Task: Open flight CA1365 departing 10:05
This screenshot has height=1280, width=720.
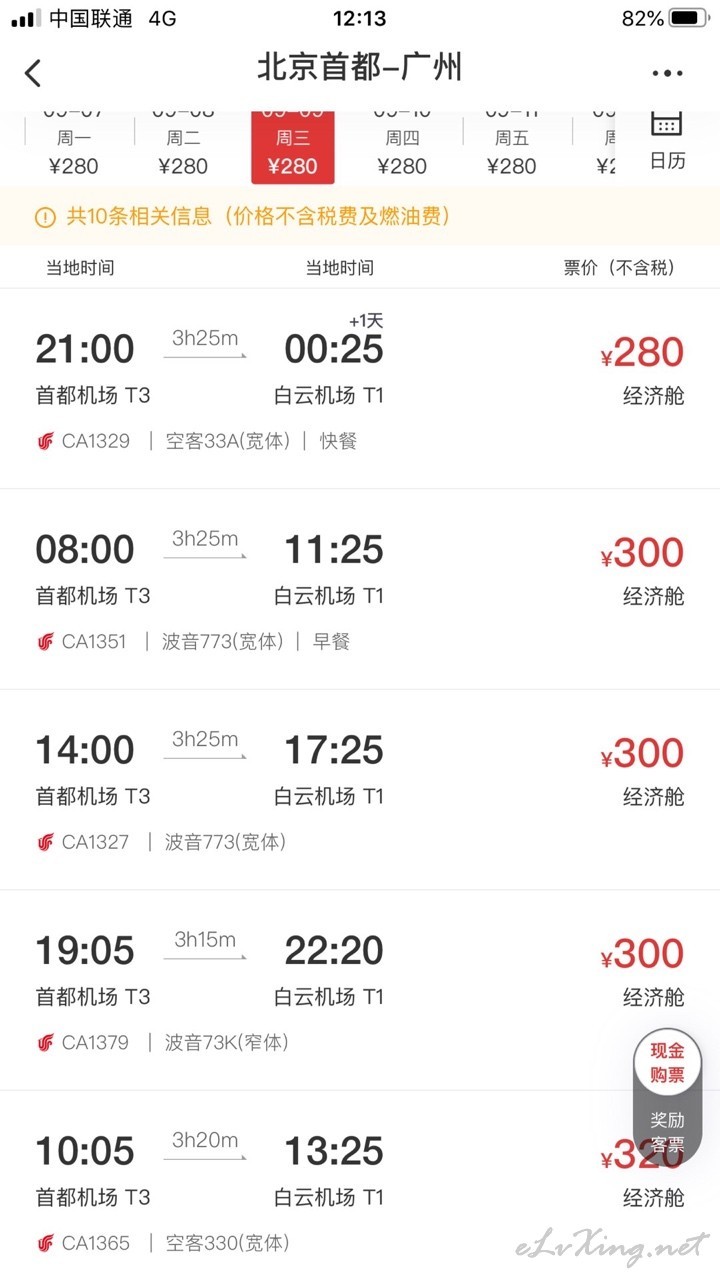Action: [x=360, y=1185]
